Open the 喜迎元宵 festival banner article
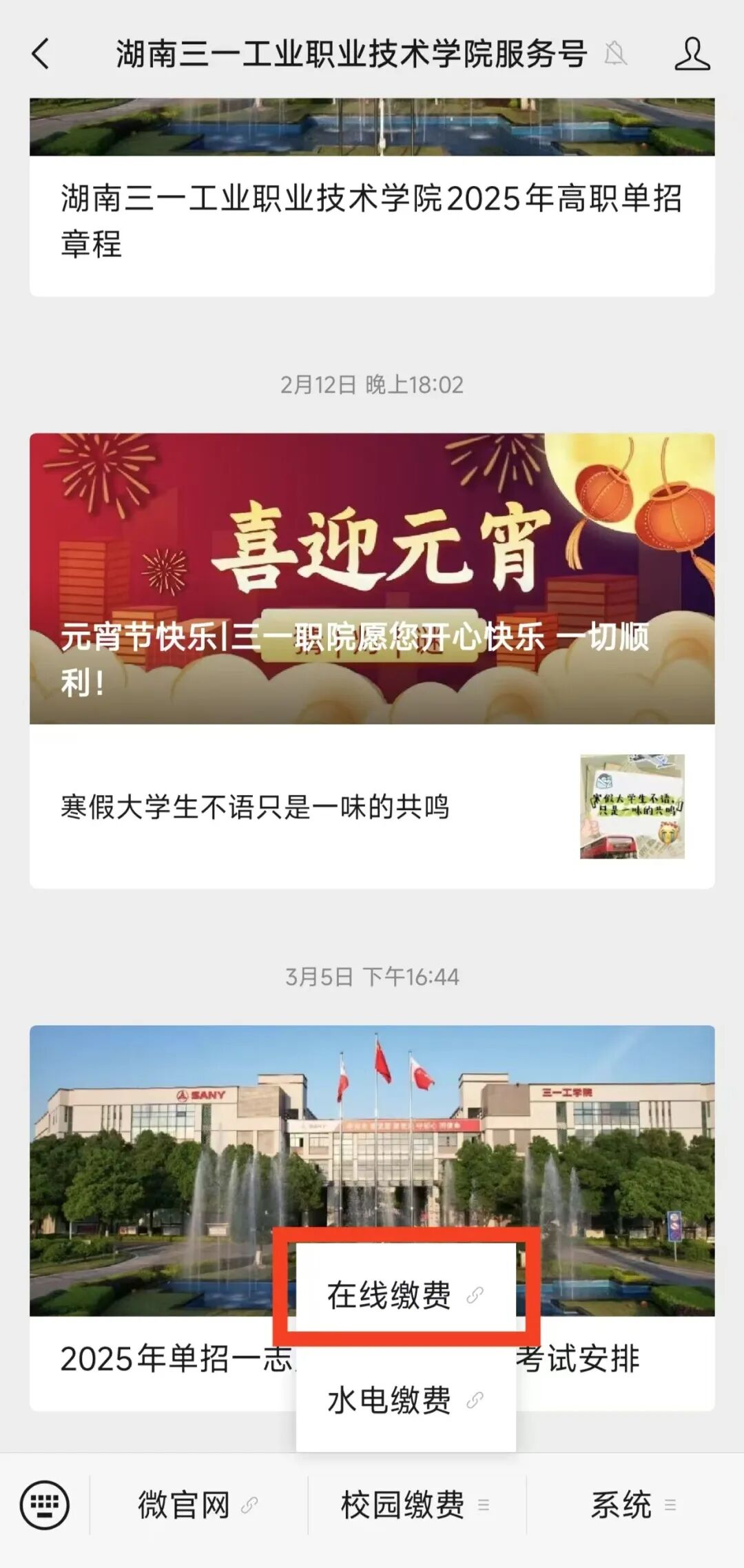The image size is (744, 1568). (372, 572)
